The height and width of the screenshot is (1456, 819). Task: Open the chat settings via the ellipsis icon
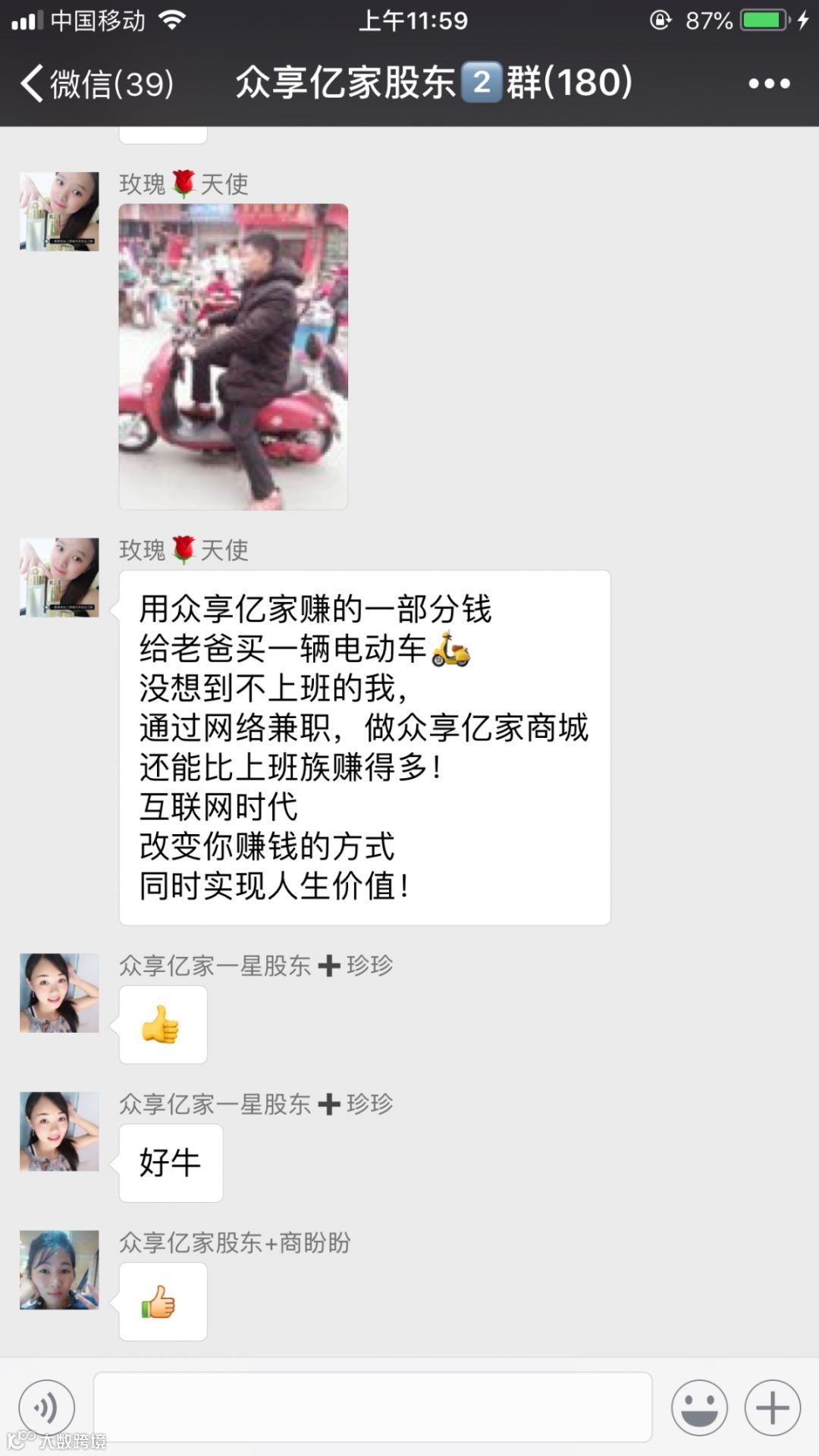pos(770,83)
